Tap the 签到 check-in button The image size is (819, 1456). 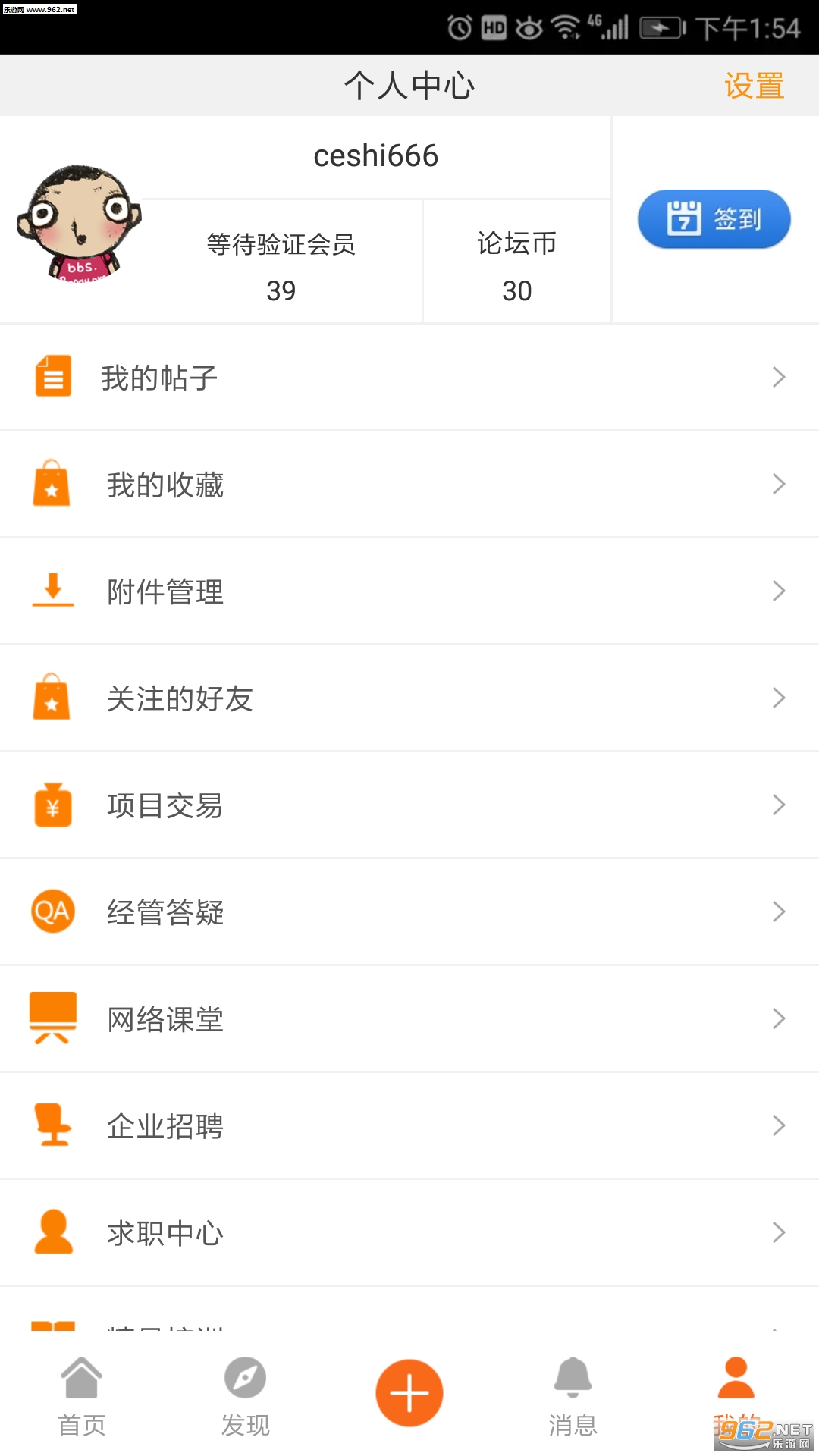tap(714, 219)
